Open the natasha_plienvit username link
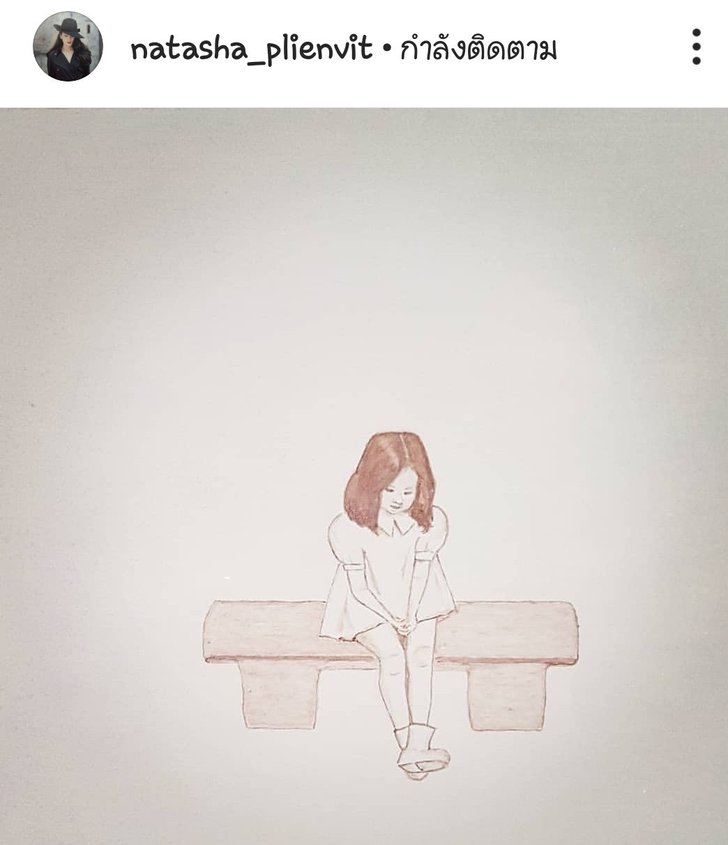728x845 pixels. pos(252,48)
